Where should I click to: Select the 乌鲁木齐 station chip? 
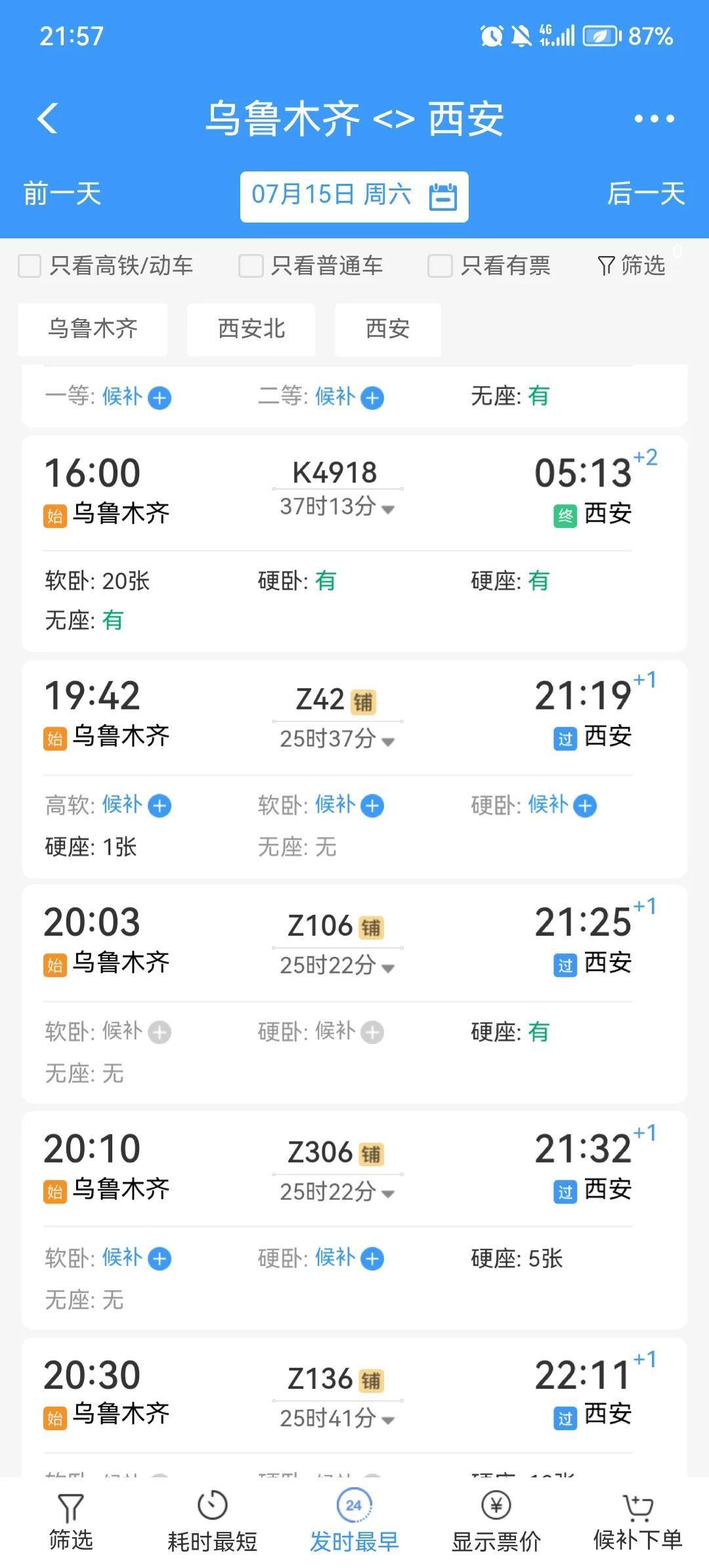click(93, 329)
